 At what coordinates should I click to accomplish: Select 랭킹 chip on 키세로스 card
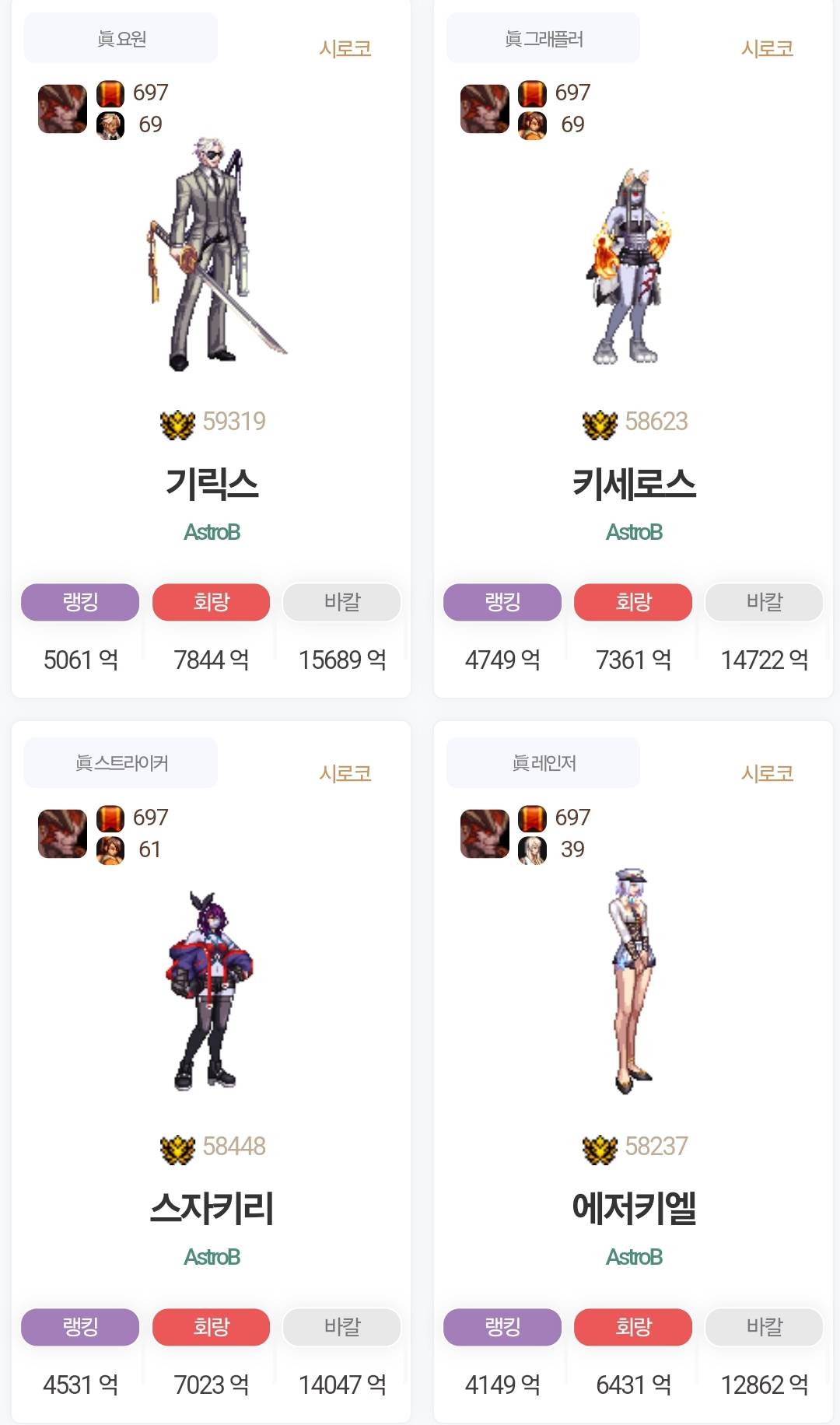point(502,602)
